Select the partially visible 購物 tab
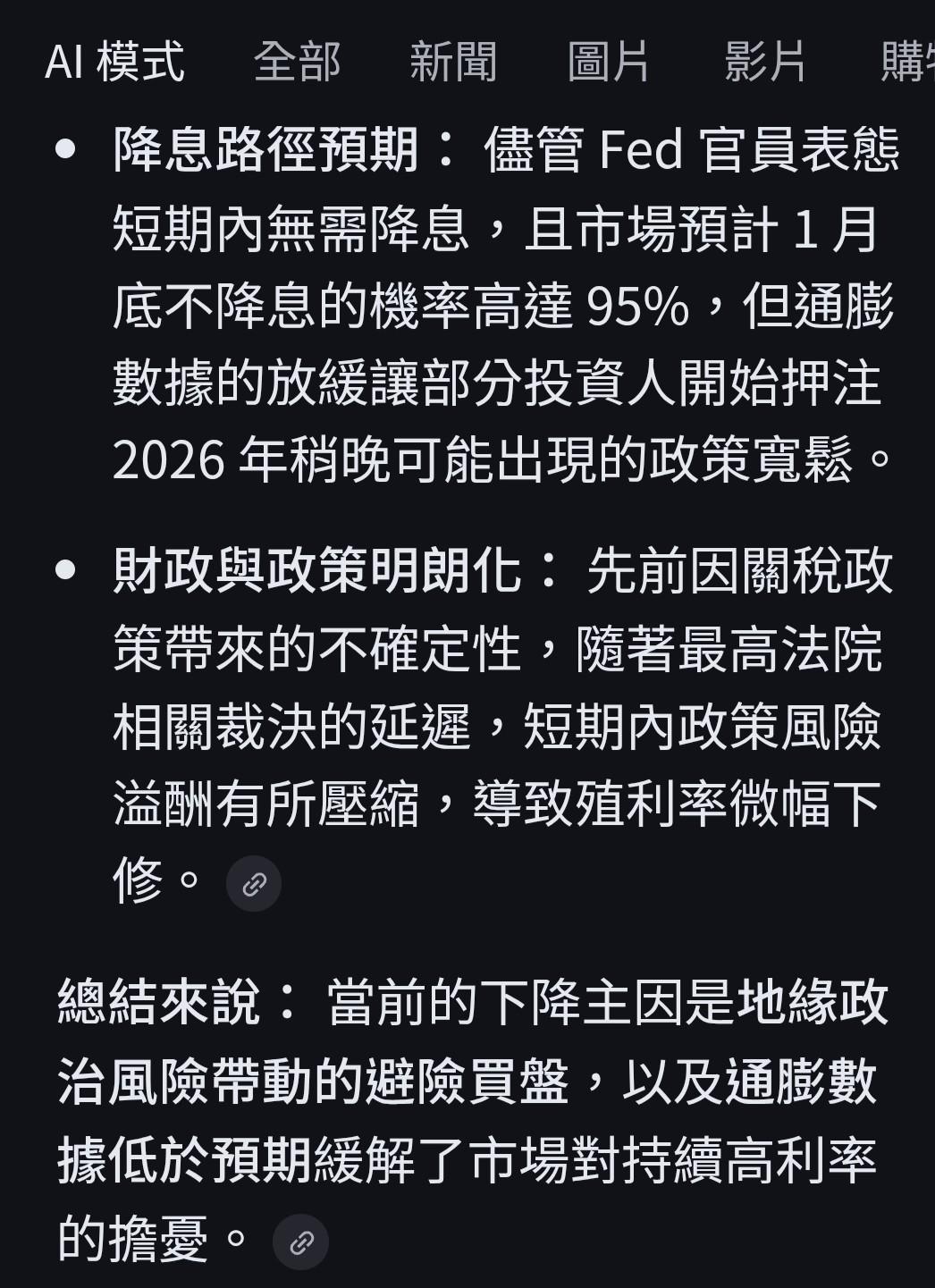The image size is (935, 1288). pyautogui.click(x=903, y=63)
